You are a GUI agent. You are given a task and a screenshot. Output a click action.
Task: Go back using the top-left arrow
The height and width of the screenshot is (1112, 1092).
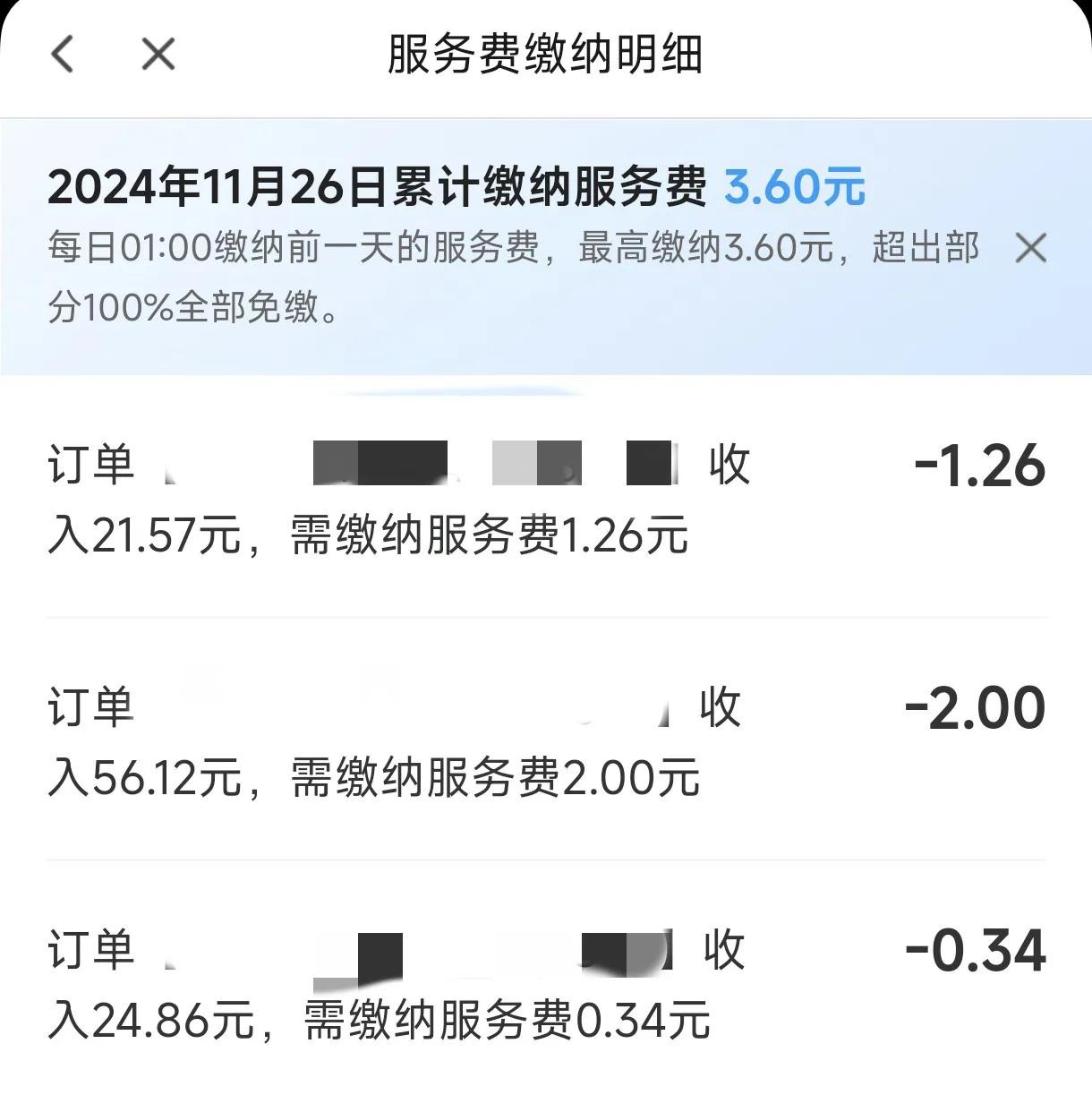[62, 54]
